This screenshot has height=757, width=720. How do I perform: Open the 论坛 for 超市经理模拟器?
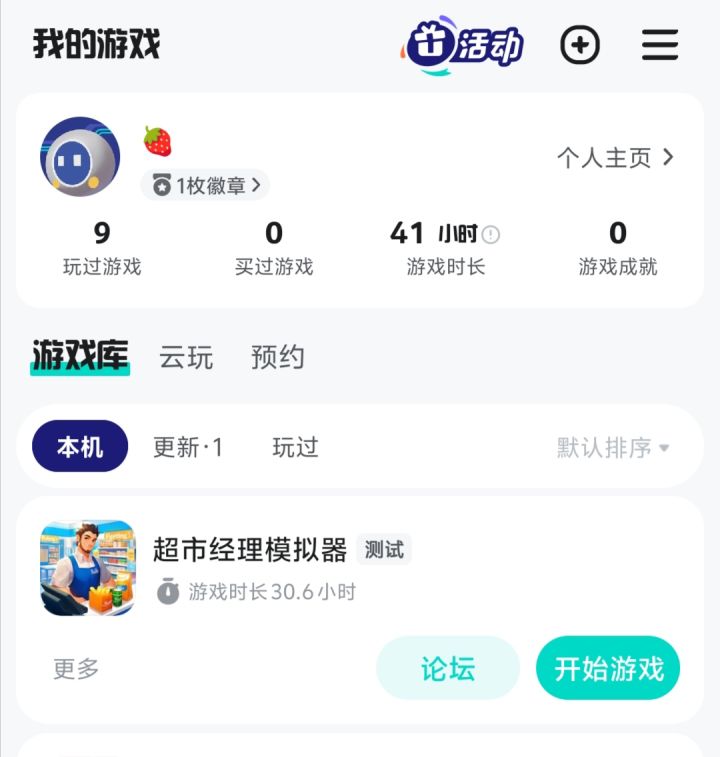click(448, 668)
